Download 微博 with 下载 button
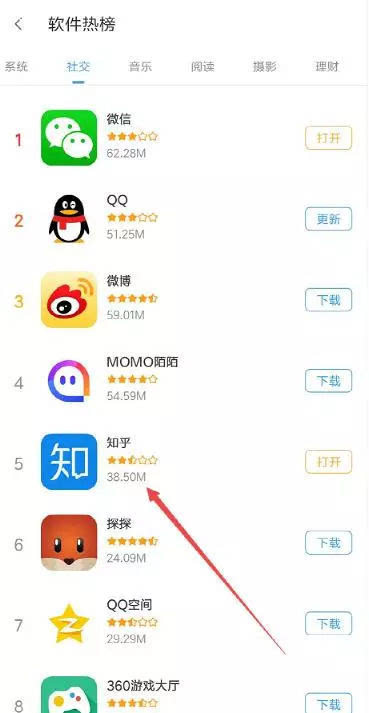The width and height of the screenshot is (369, 713). tap(329, 300)
